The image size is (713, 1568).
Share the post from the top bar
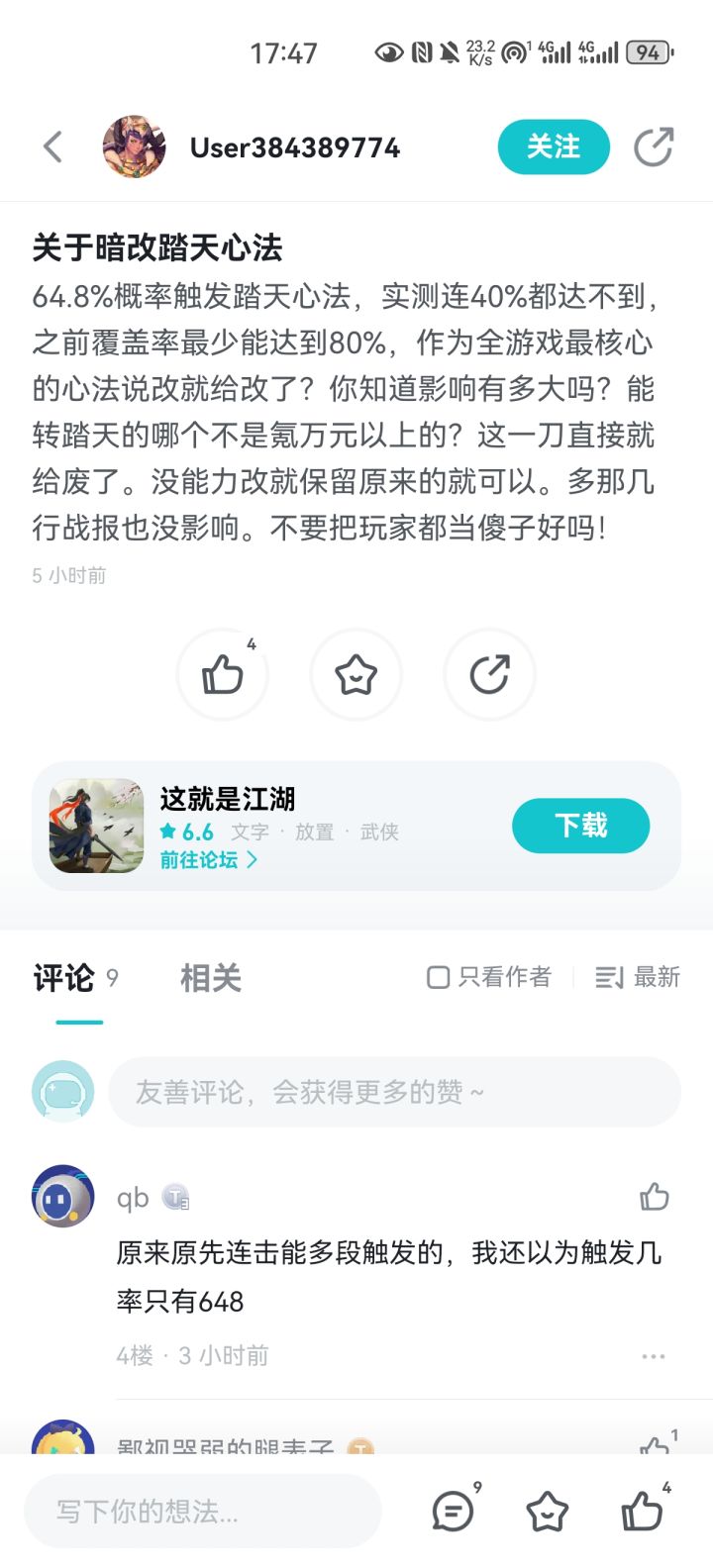[654, 147]
